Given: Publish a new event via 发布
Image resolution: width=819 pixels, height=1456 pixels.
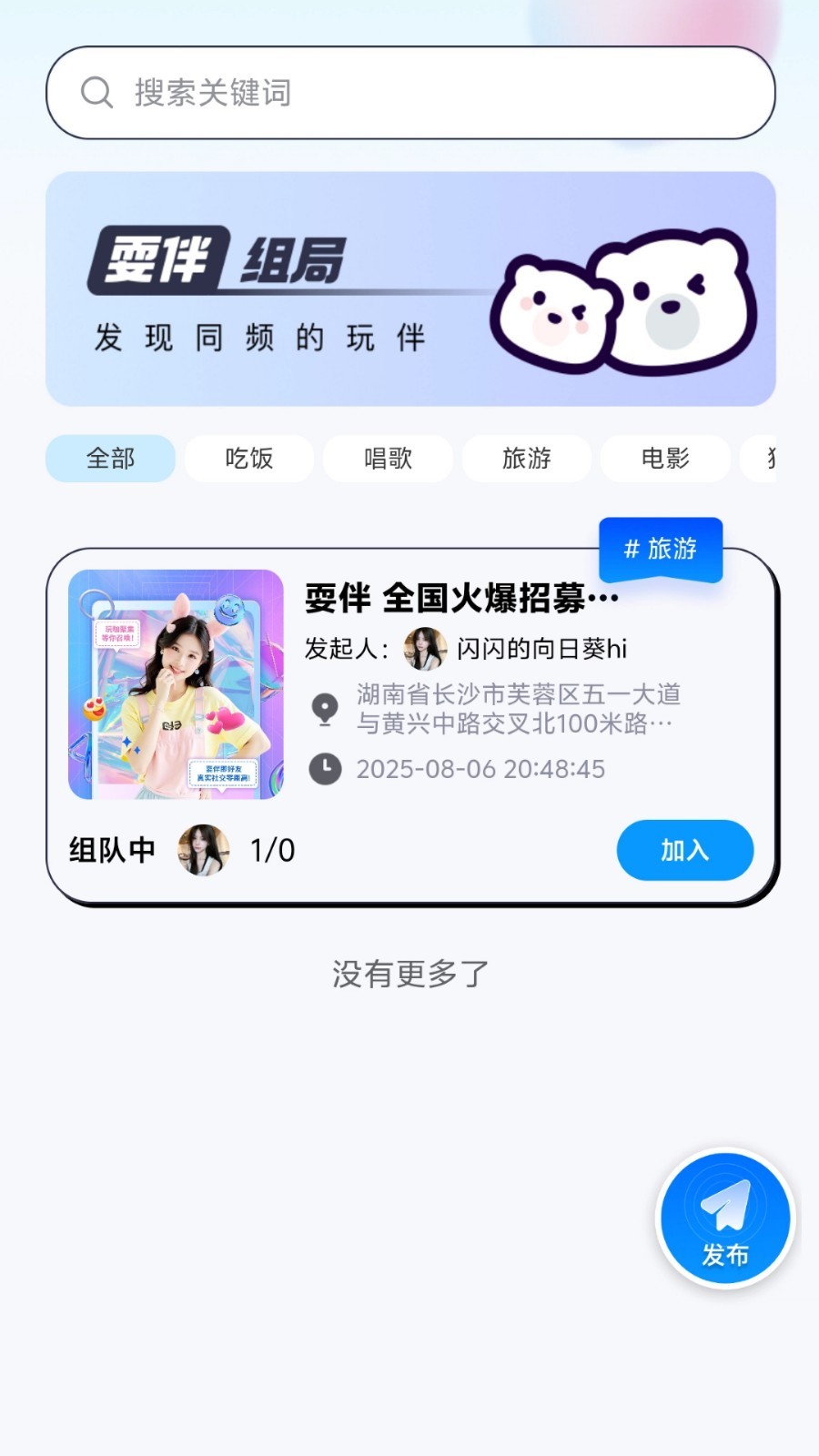Looking at the screenshot, I should point(725,1218).
